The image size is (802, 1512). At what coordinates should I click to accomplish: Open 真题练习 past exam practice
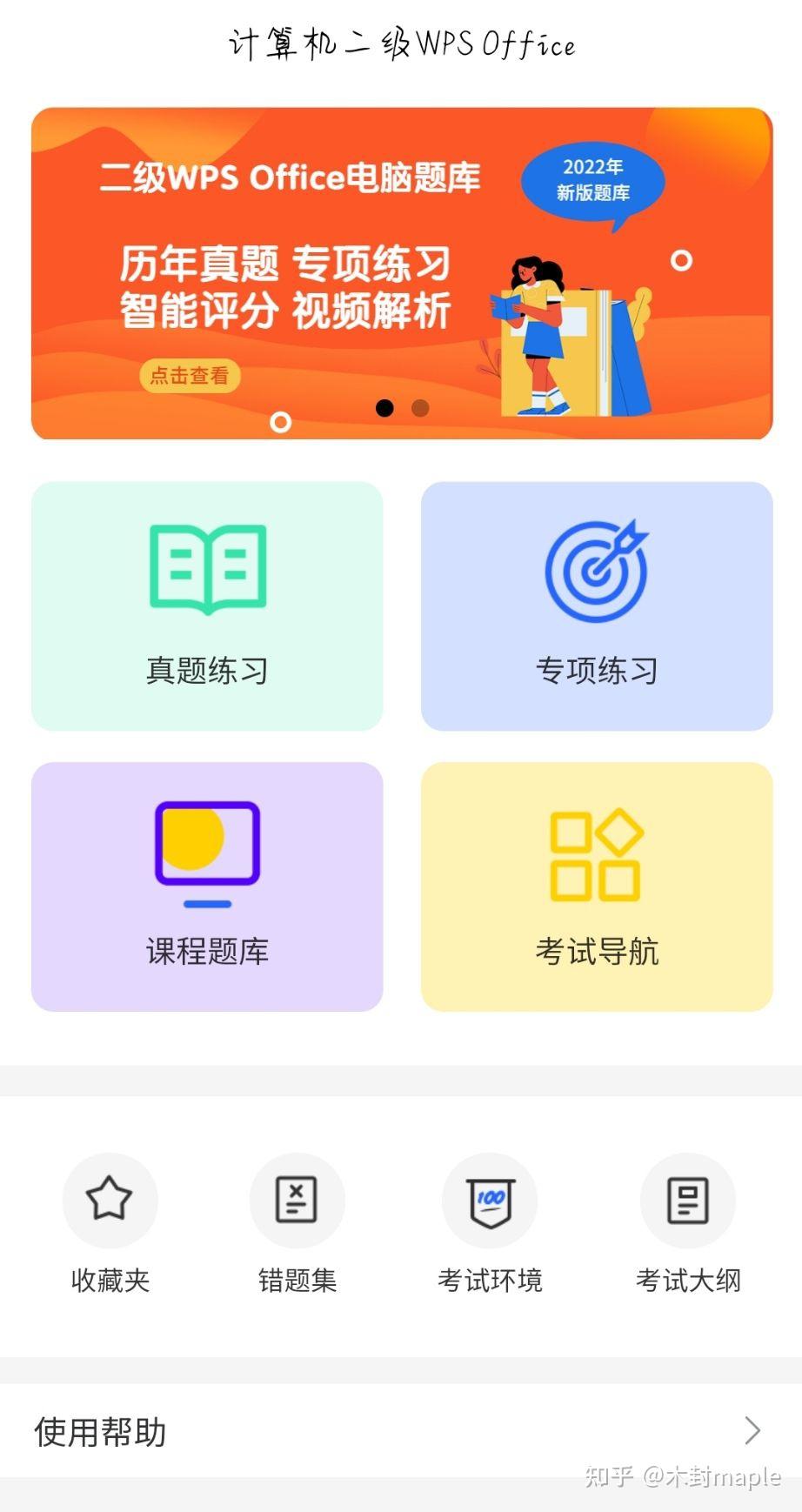point(207,607)
